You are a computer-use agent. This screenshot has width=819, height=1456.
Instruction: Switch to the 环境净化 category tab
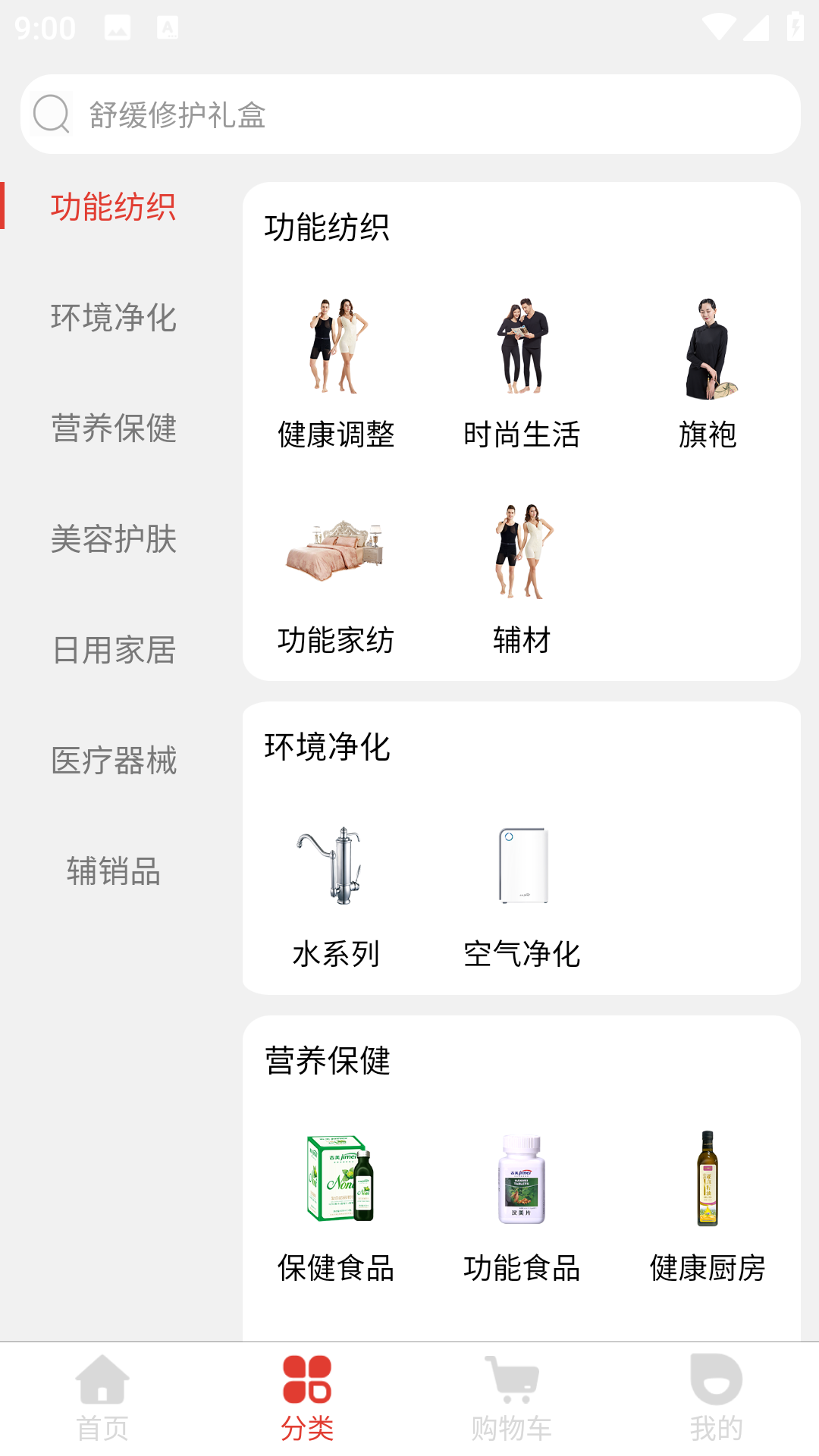click(x=114, y=320)
